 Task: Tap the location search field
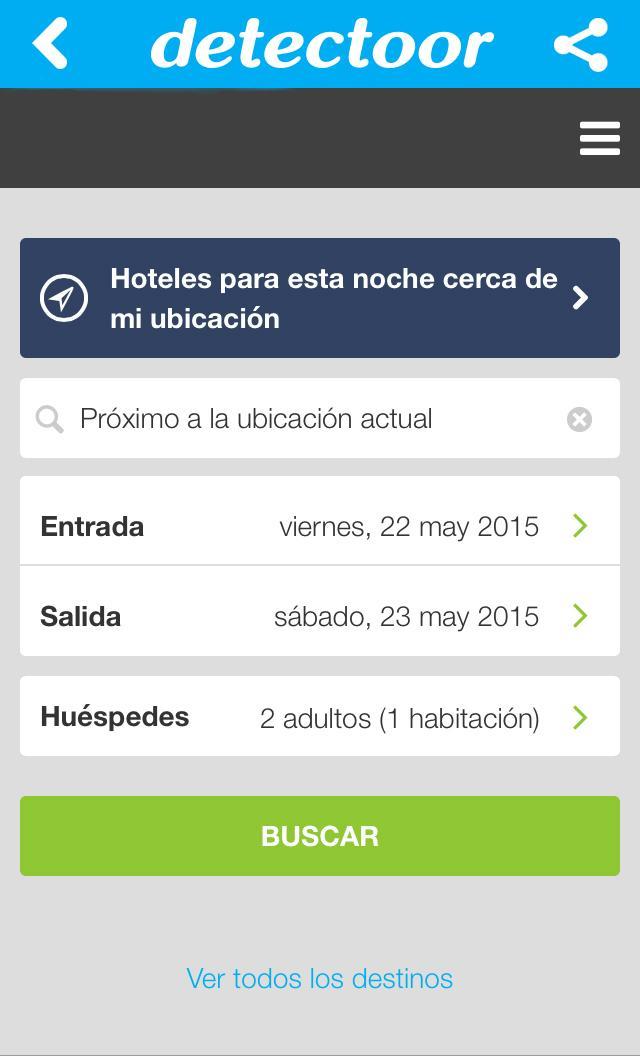300,418
